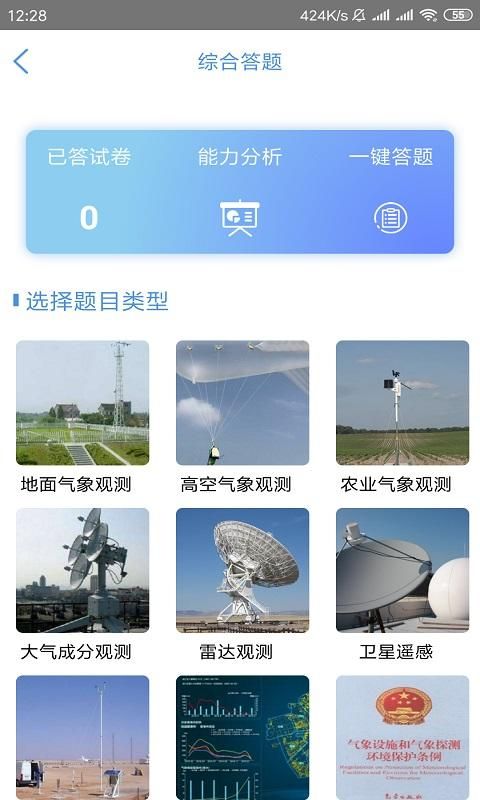Open 能力分析 ability analysis
480x800 pixels.
coord(240,190)
